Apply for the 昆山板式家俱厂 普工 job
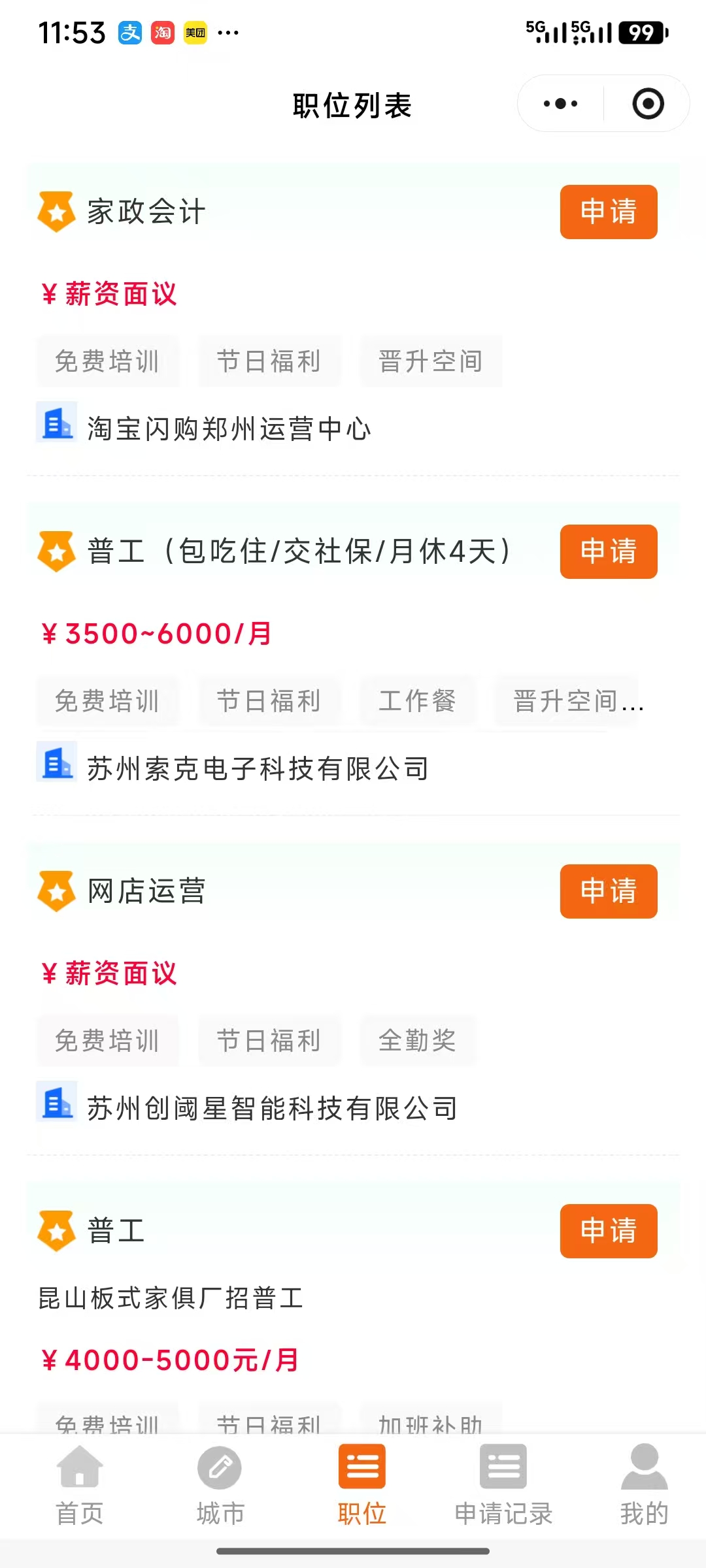706x1568 pixels. click(x=608, y=1231)
